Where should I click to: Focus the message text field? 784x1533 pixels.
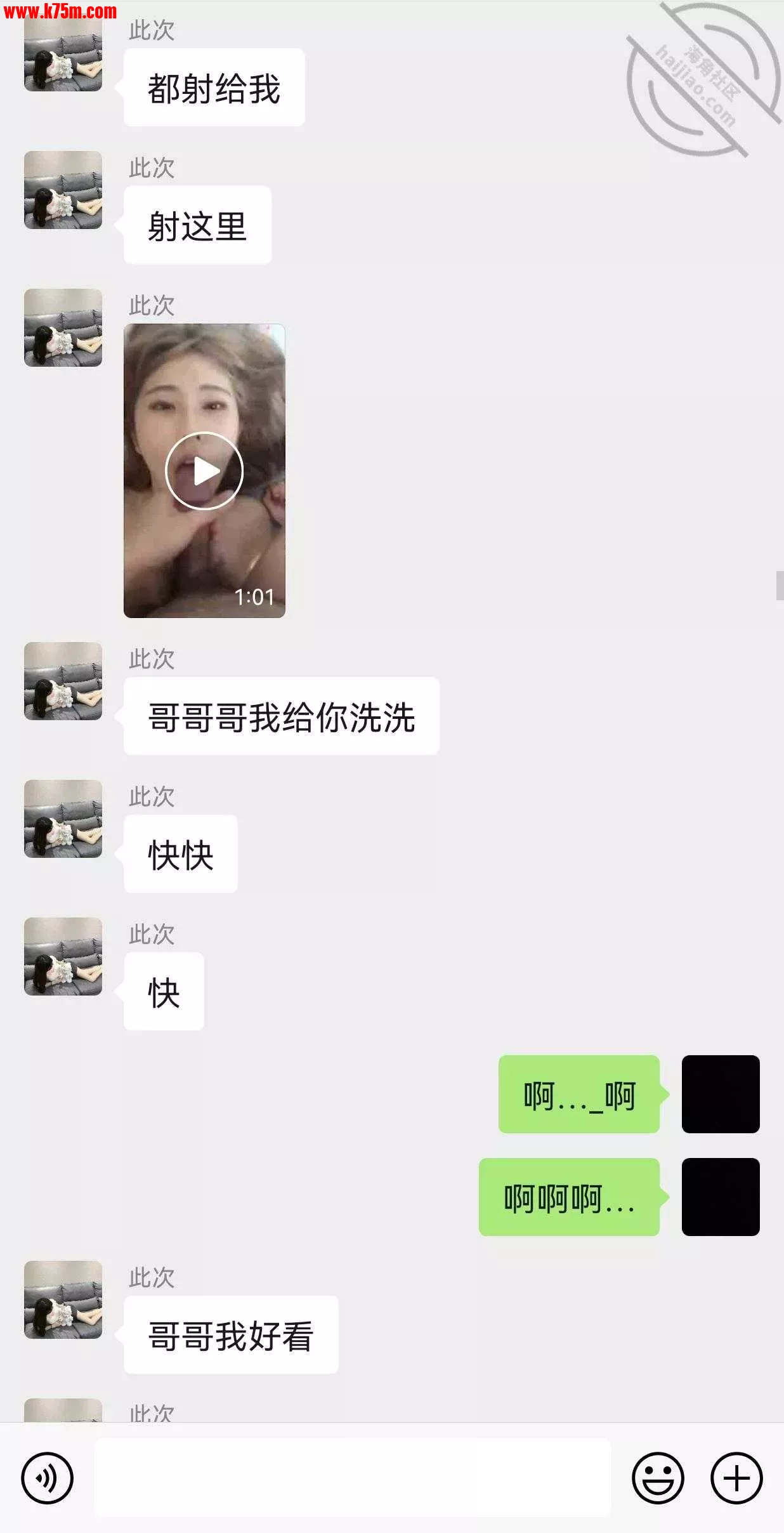click(352, 1478)
